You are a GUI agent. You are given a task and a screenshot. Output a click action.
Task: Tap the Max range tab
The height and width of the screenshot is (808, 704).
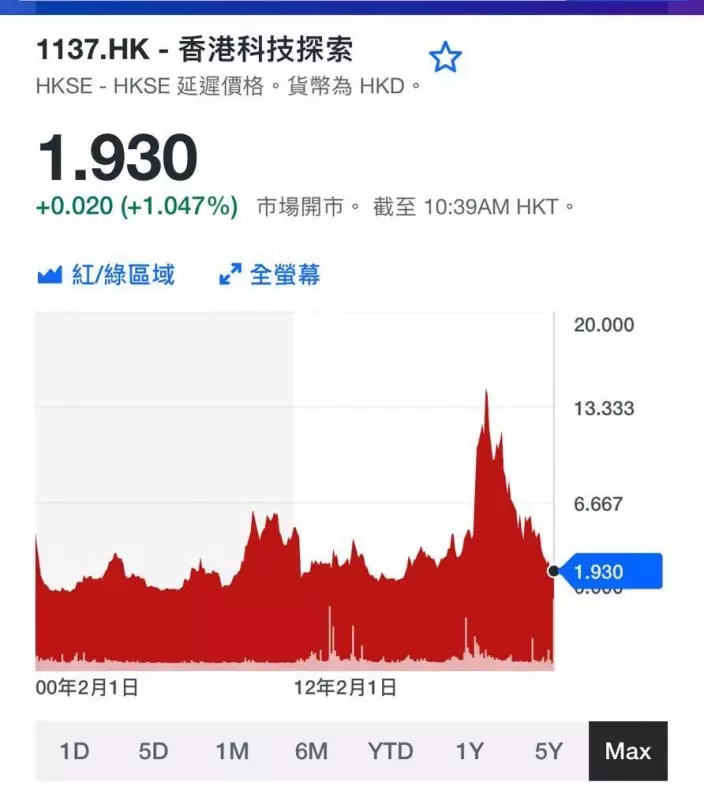click(628, 751)
